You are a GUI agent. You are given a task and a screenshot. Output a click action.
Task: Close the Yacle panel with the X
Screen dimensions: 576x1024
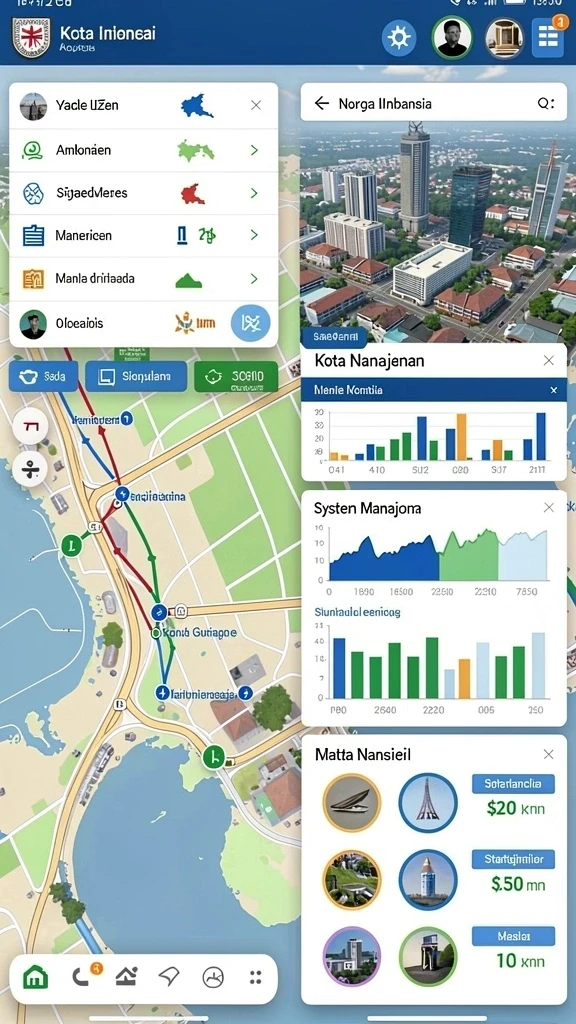[256, 105]
